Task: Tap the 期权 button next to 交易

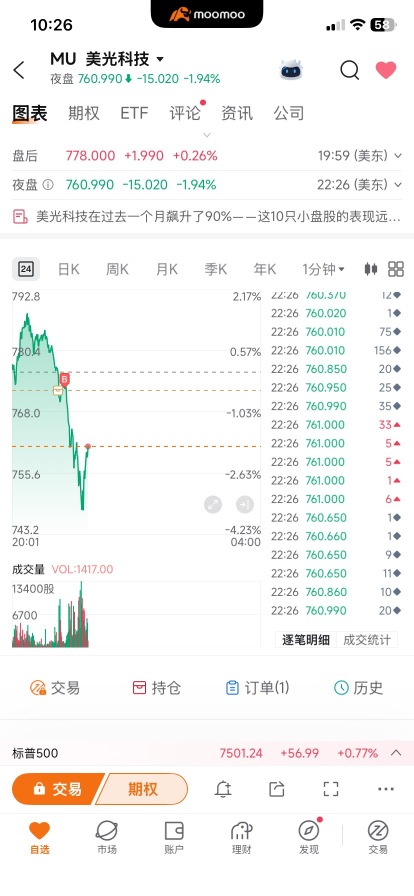Action: coord(142,789)
